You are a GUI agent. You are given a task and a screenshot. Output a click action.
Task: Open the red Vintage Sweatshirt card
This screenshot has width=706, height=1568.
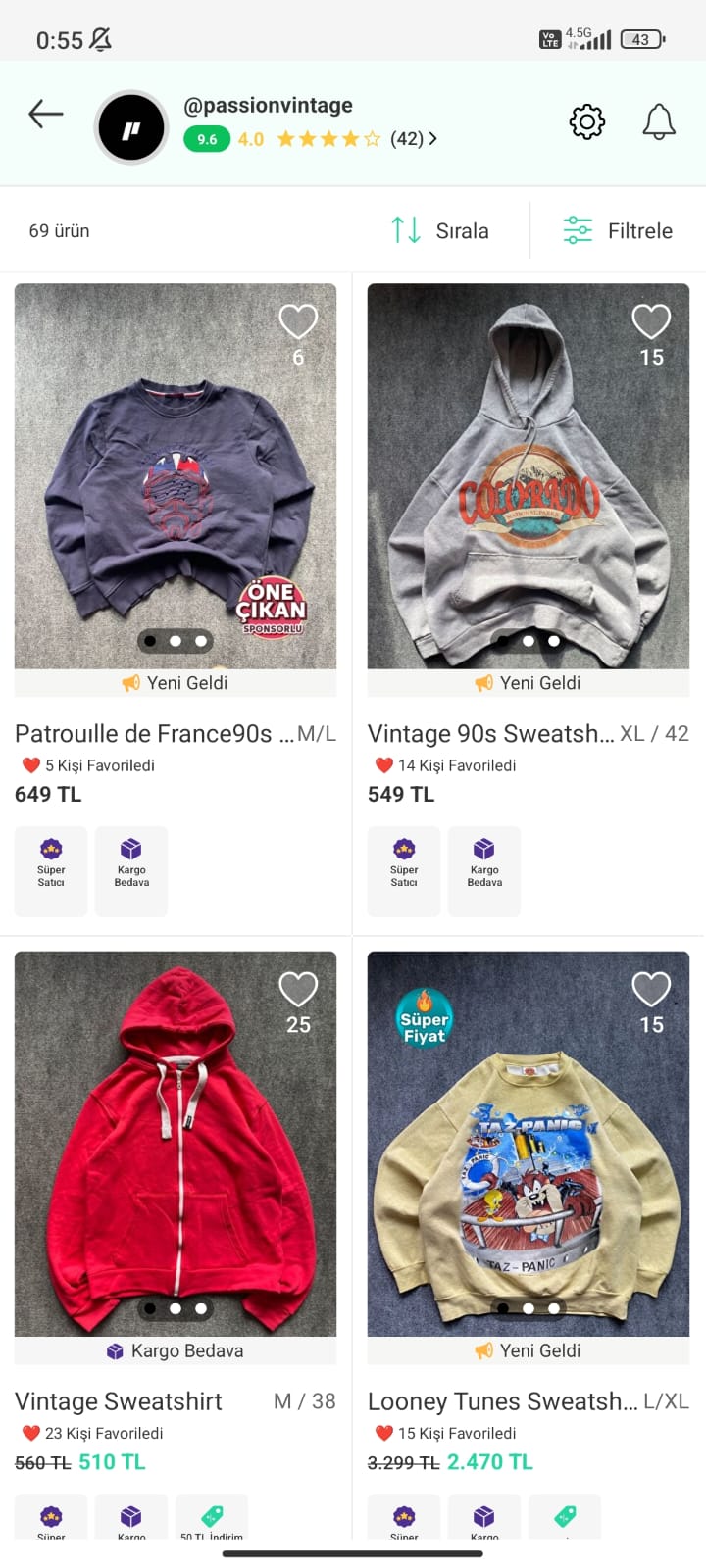point(176,1144)
